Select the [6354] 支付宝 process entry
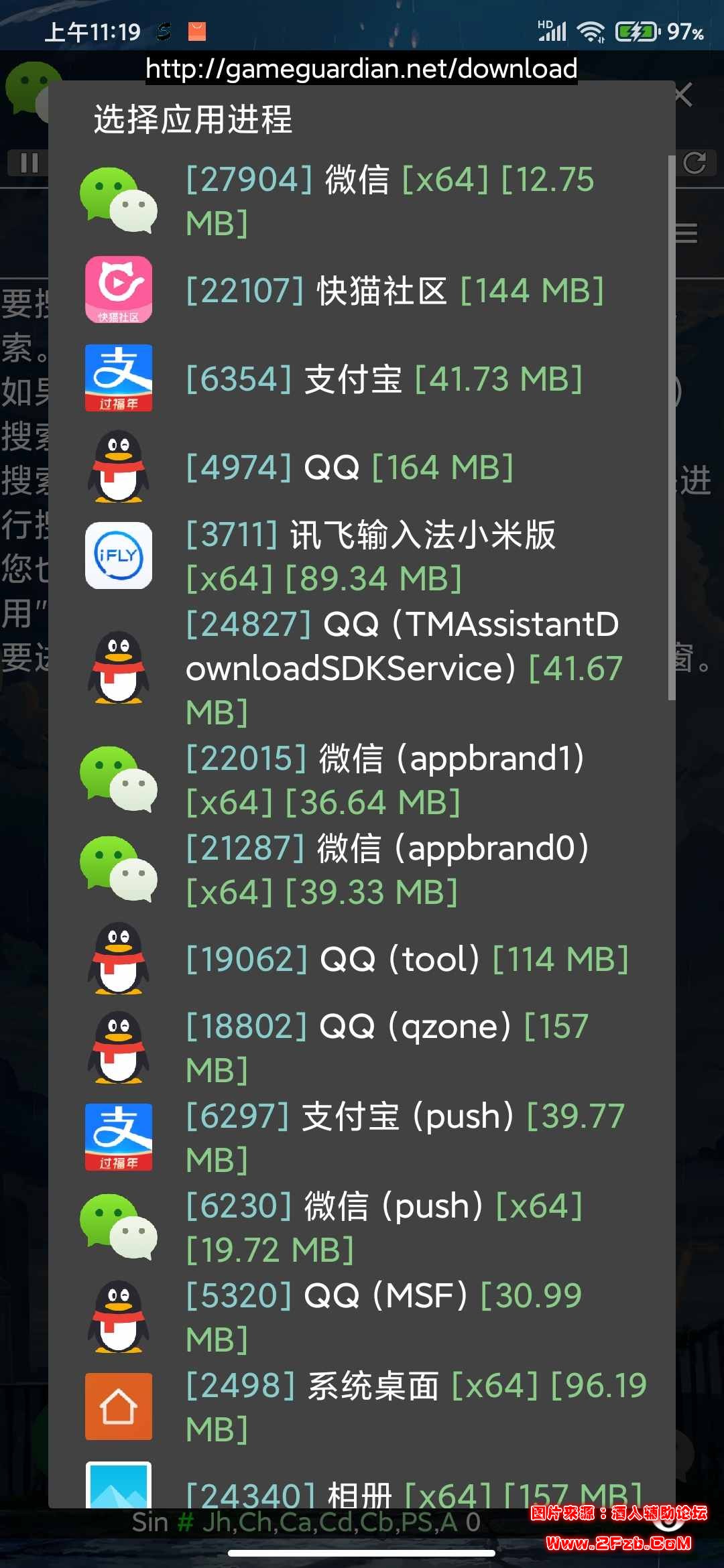Image resolution: width=724 pixels, height=1568 pixels. coord(382,379)
